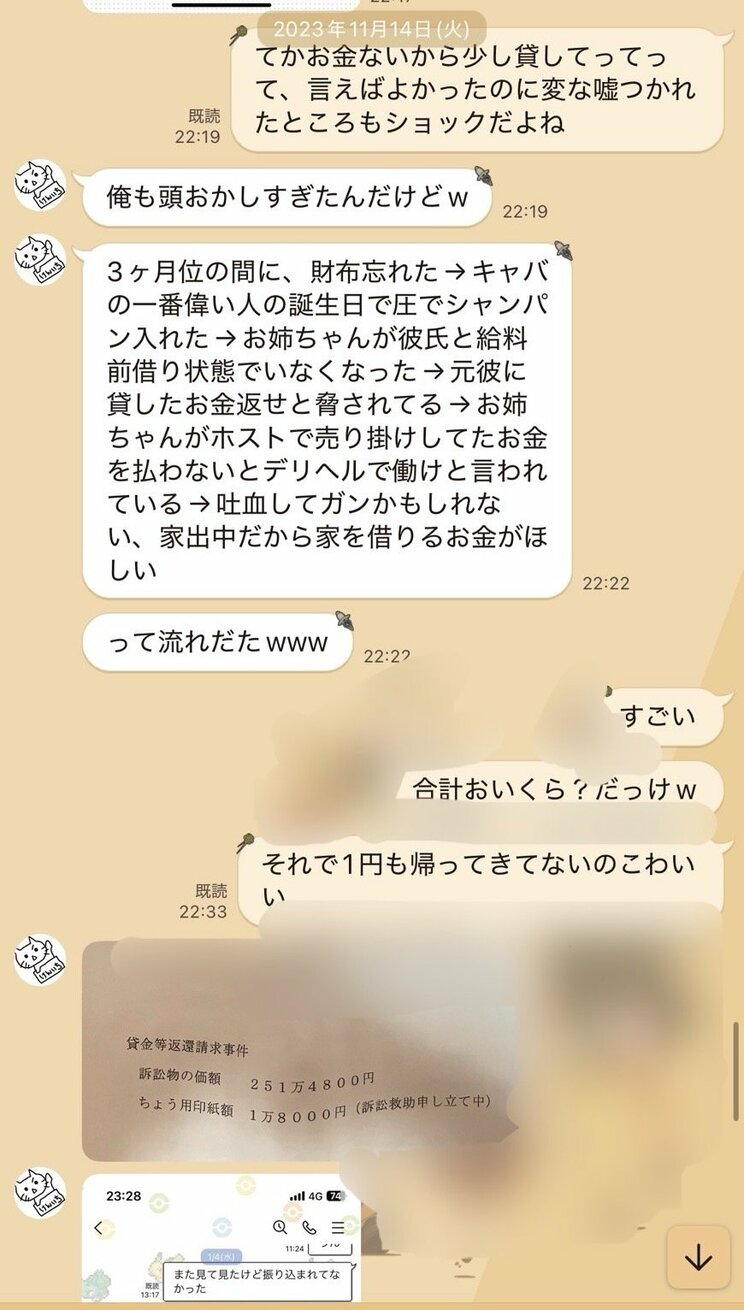Tap the cat avatar beside the bottom screenshot
This screenshot has width=744, height=1310.
[38, 1190]
